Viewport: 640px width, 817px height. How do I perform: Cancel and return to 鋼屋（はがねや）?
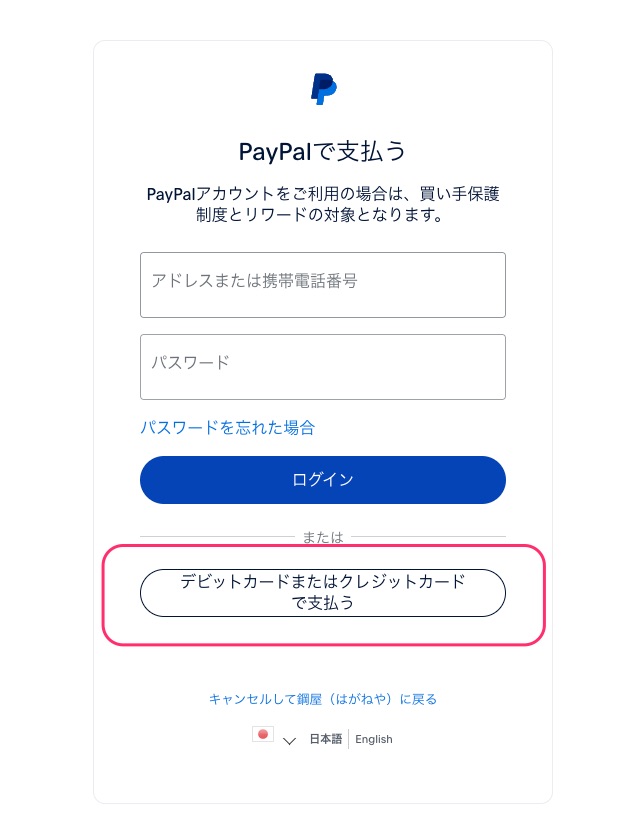coord(322,699)
